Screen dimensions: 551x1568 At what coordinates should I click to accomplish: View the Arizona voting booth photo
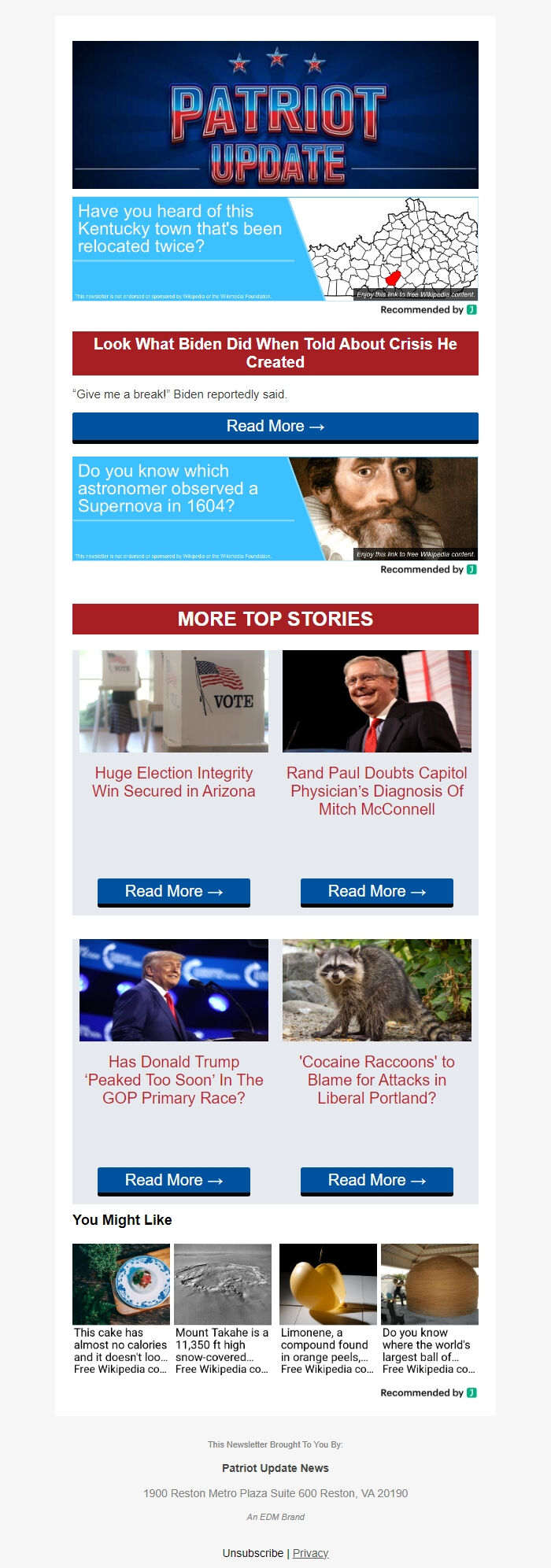173,701
